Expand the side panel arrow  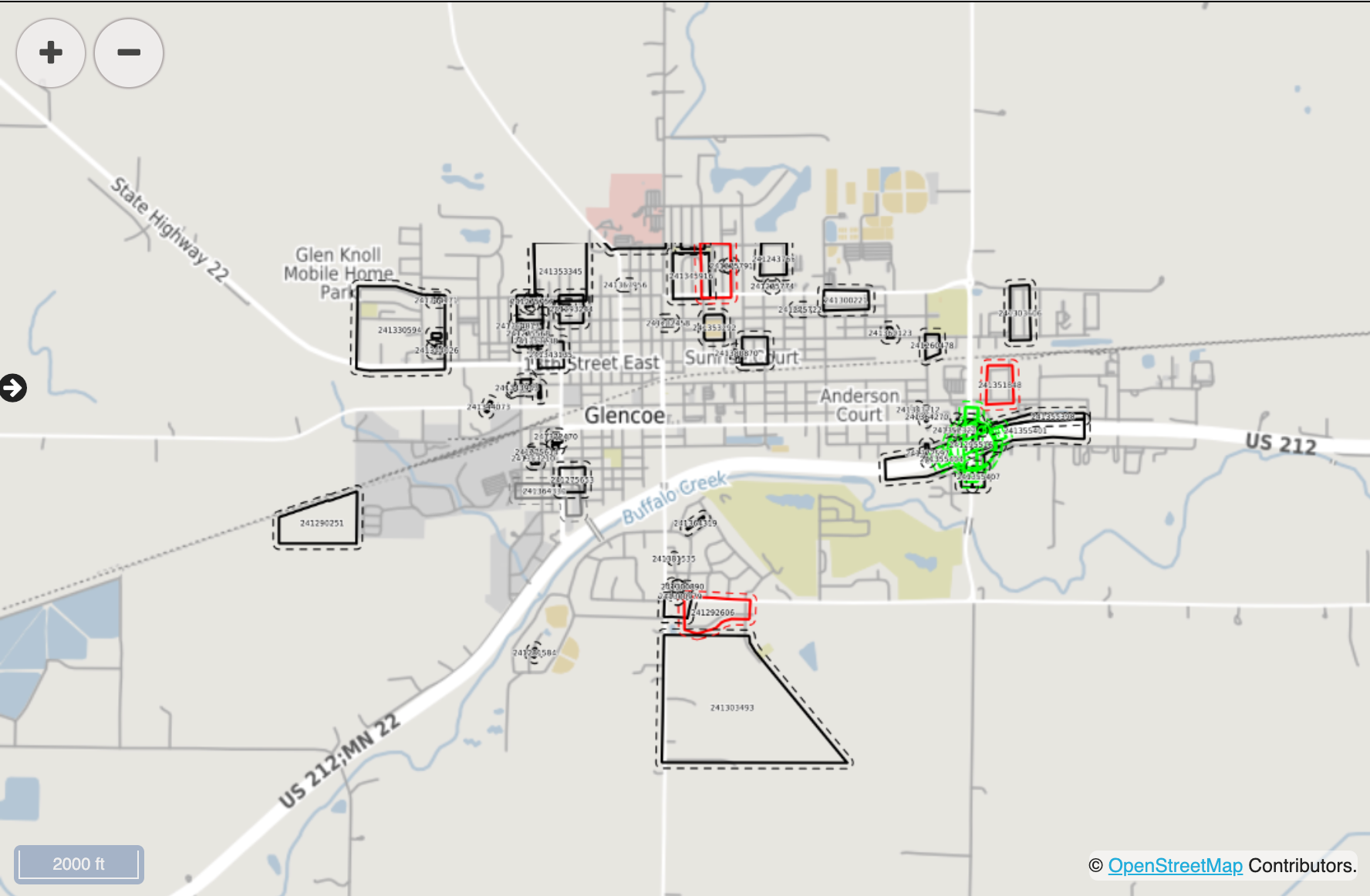[13, 388]
